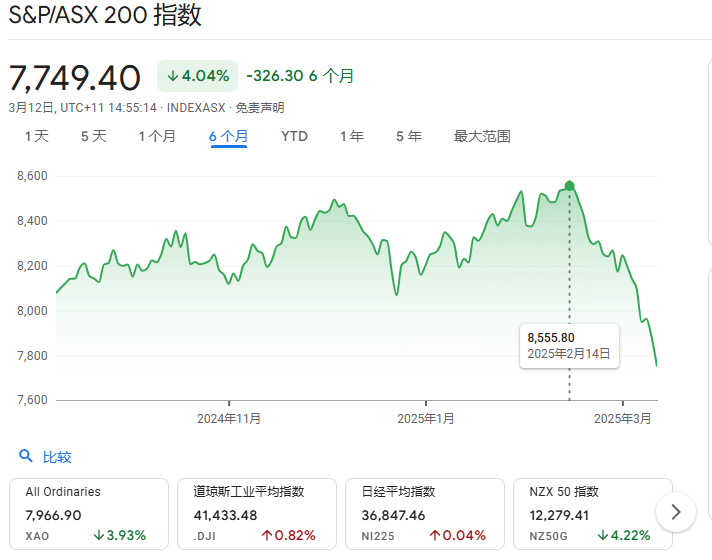View the 1年 chart range
The image size is (712, 560).
(x=351, y=136)
